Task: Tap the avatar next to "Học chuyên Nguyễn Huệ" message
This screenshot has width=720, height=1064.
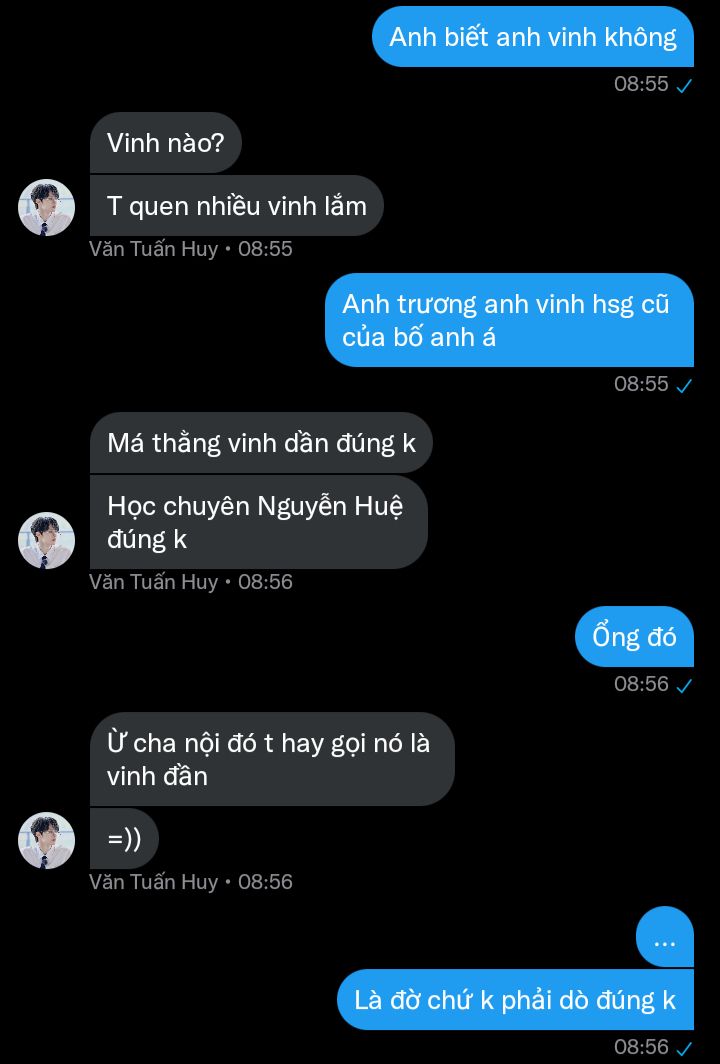Action: pyautogui.click(x=46, y=541)
